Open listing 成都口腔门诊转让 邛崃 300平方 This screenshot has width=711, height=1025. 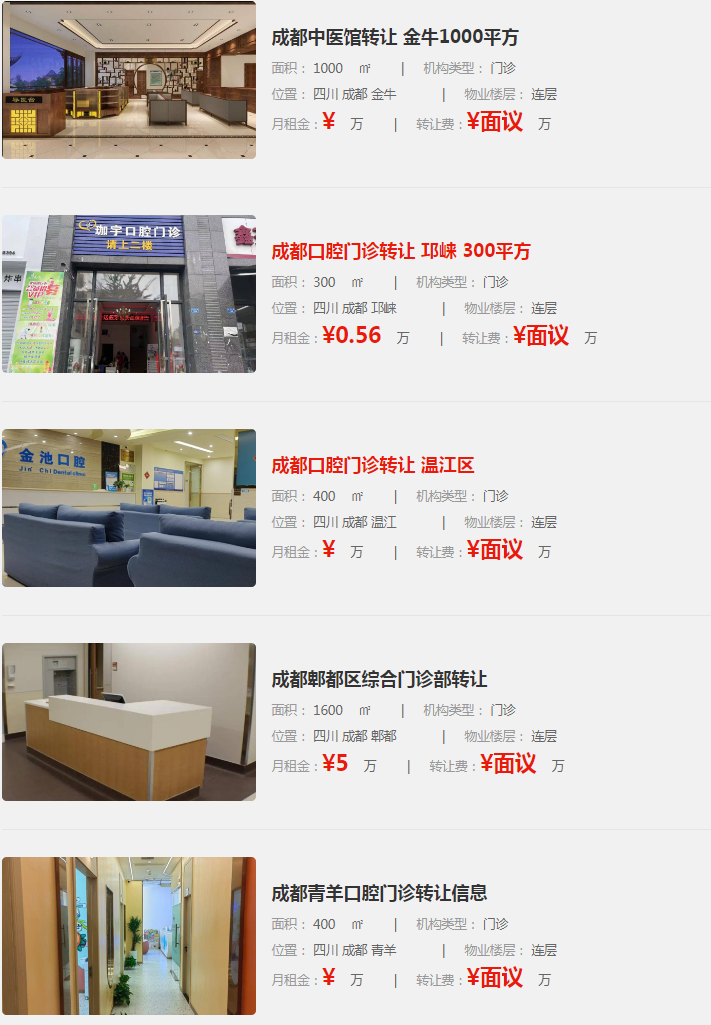click(401, 251)
